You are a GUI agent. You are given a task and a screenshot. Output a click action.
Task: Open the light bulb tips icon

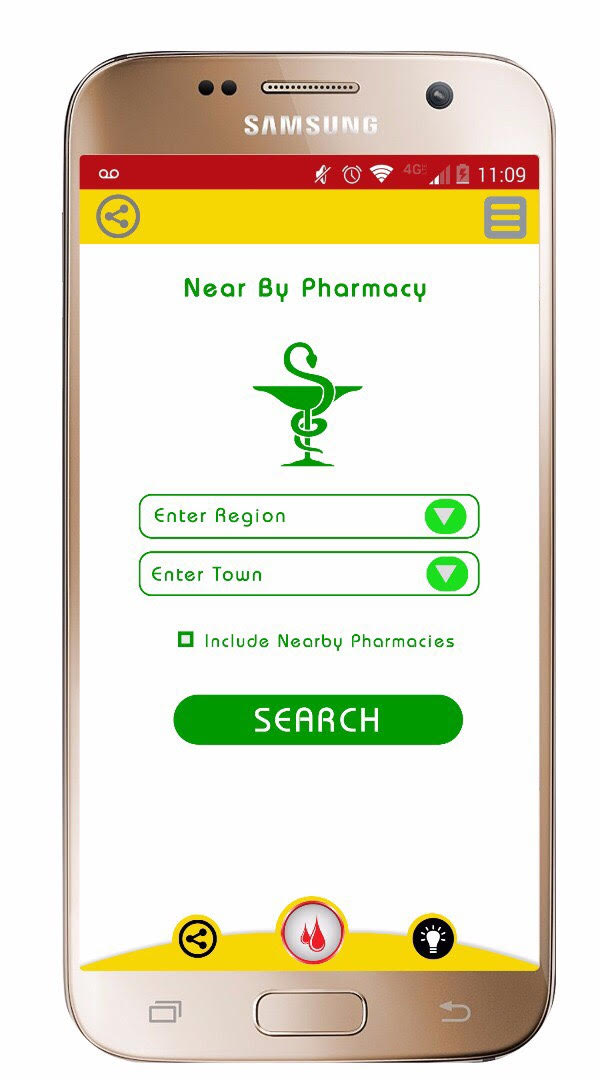(434, 938)
